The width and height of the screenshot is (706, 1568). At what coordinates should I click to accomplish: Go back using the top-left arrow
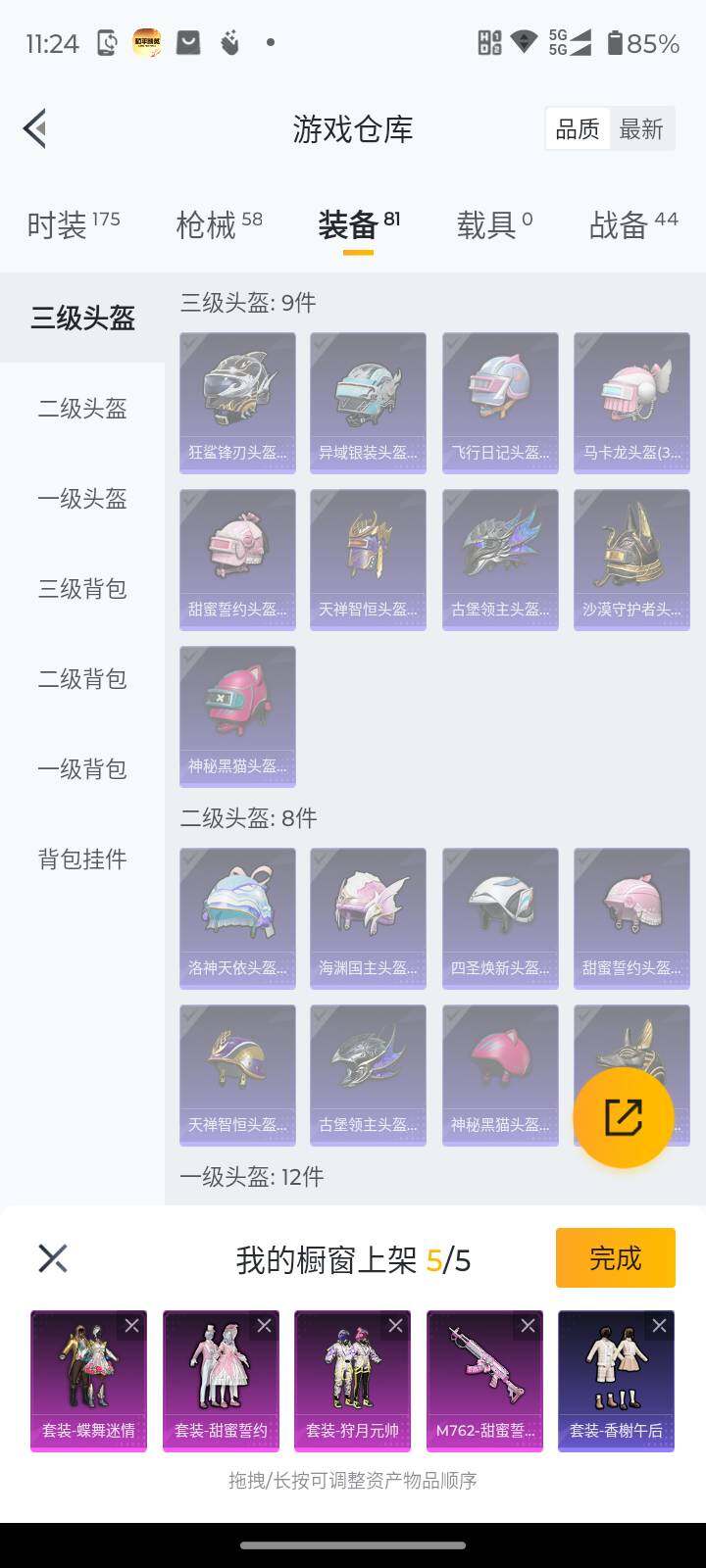point(36,128)
